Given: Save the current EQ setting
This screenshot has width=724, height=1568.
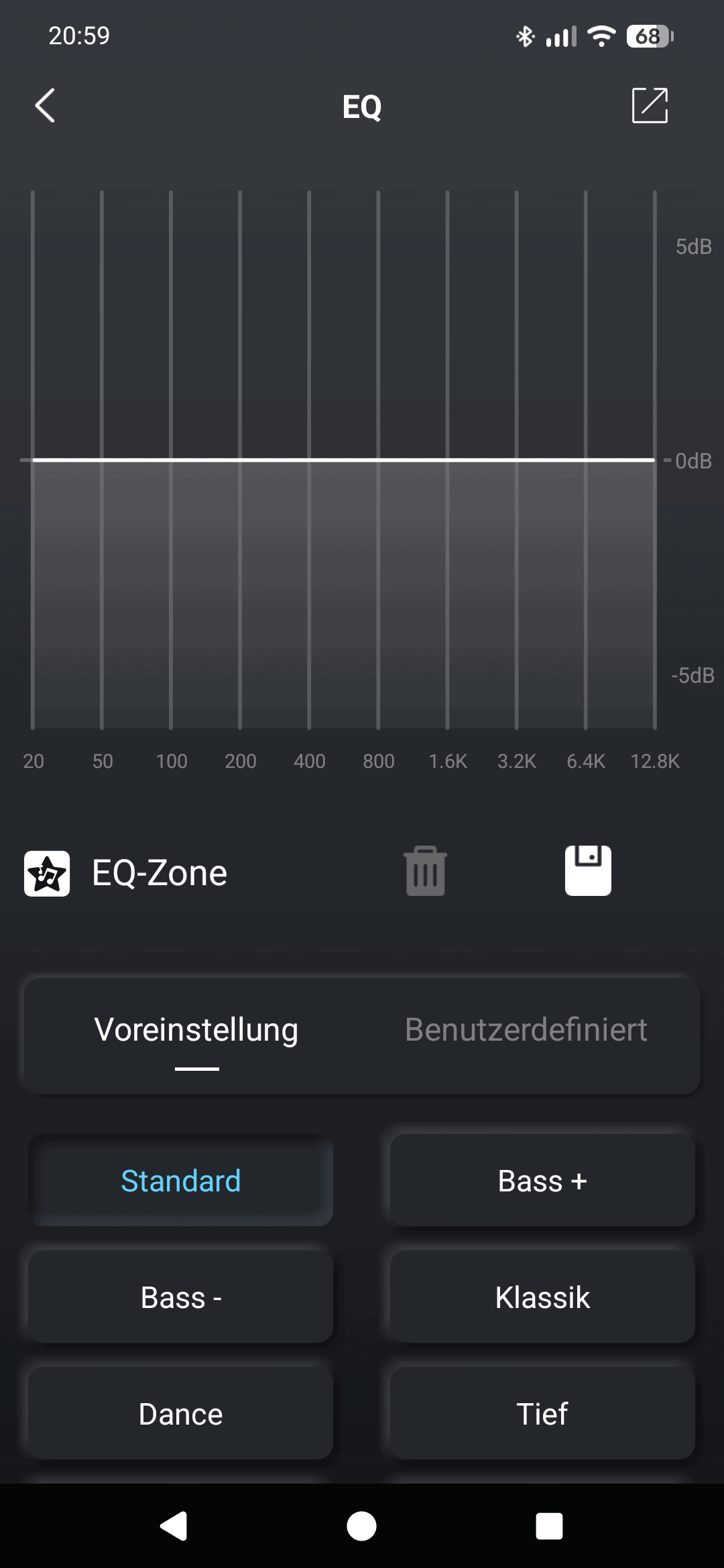Looking at the screenshot, I should coord(588,871).
